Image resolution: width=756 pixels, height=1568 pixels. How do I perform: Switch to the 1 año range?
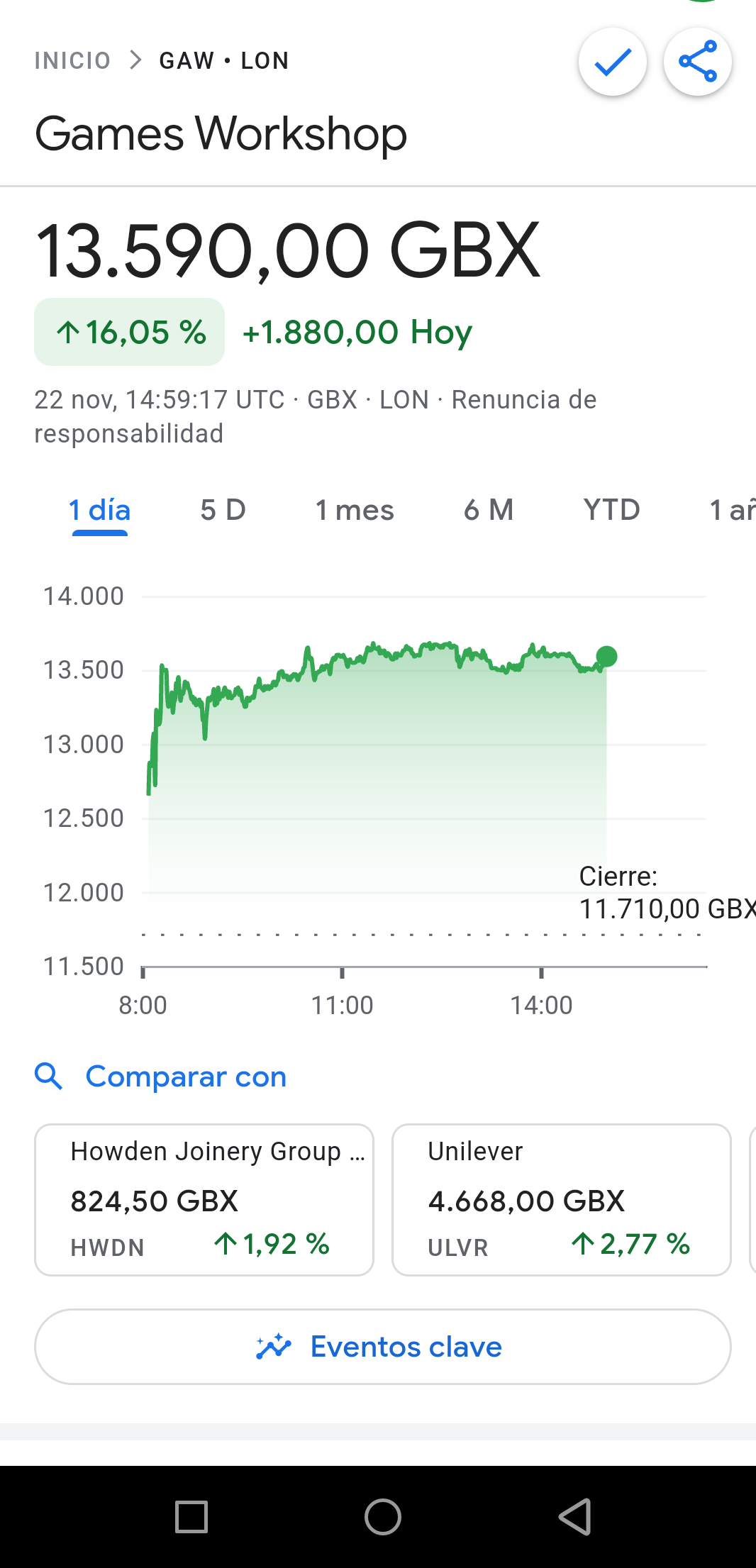point(733,511)
